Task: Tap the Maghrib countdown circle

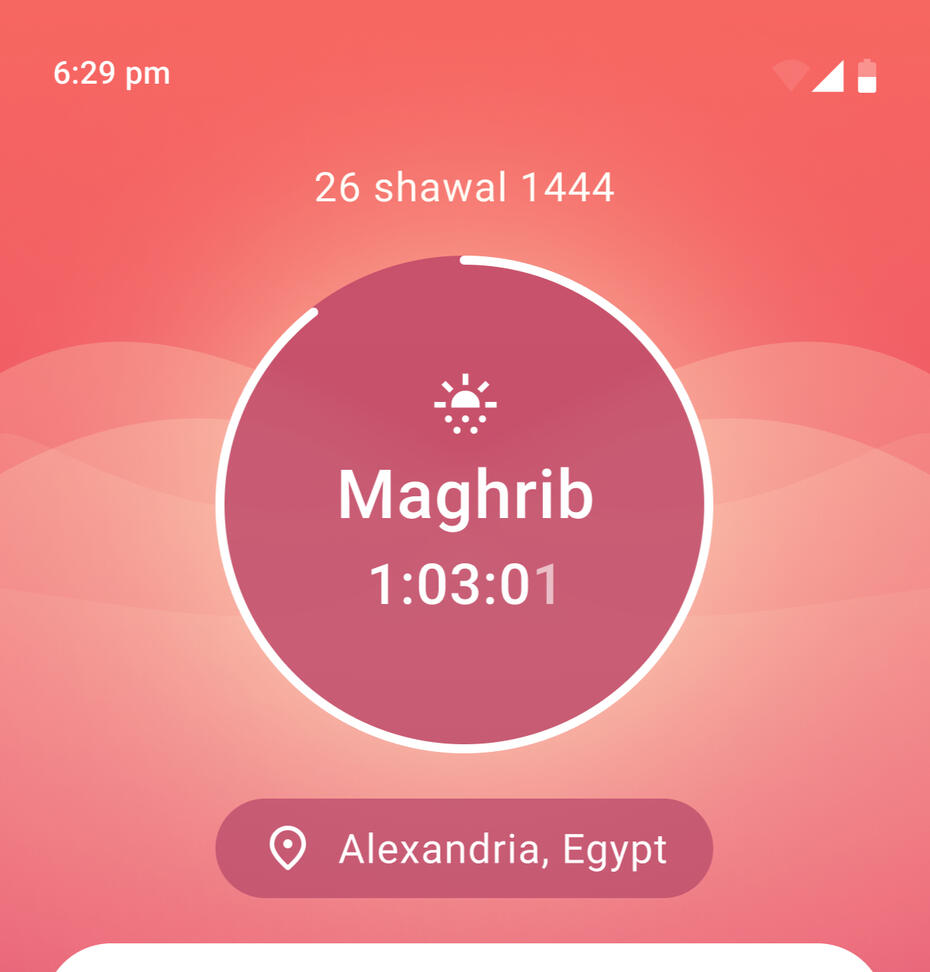Action: (464, 503)
